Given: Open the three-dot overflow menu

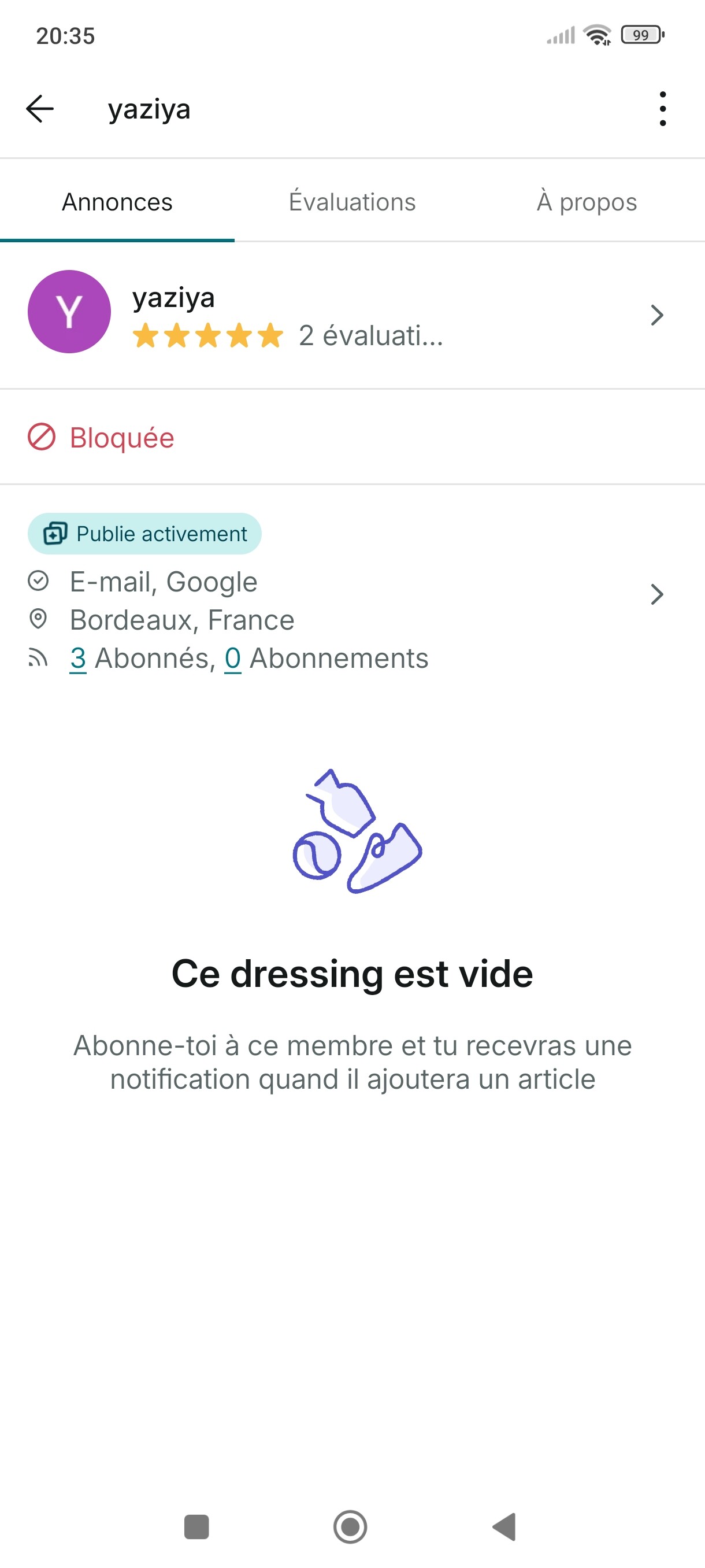Looking at the screenshot, I should point(662,109).
